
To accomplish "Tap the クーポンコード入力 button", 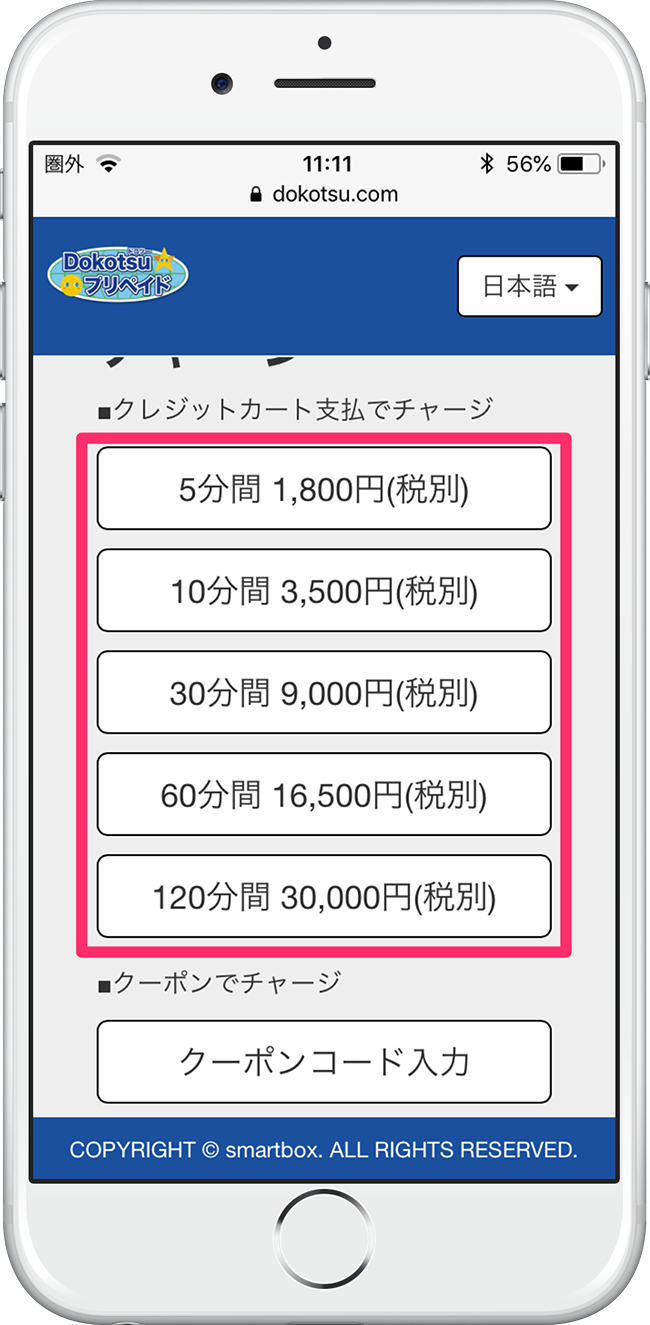I will tap(324, 1062).
